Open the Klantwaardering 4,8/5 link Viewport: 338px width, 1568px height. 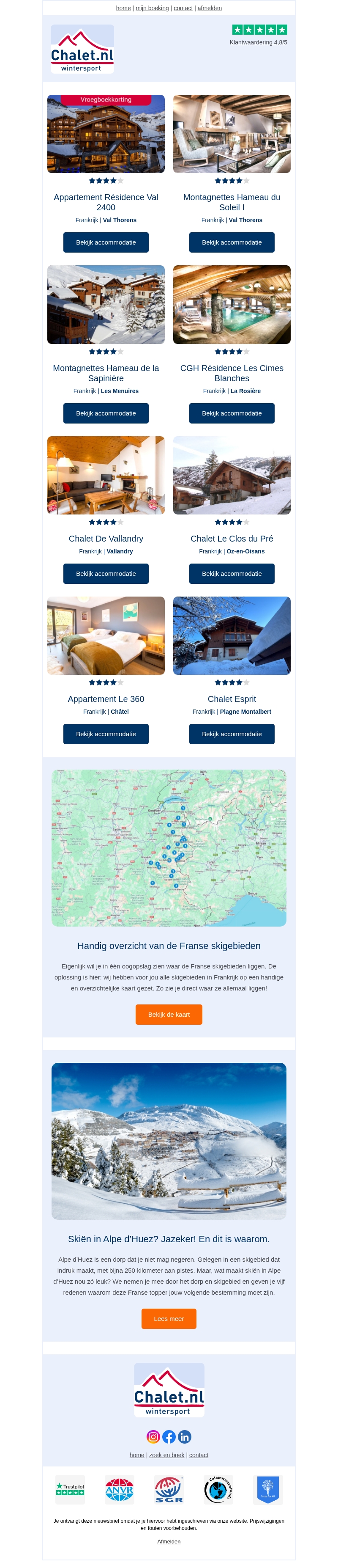[258, 43]
